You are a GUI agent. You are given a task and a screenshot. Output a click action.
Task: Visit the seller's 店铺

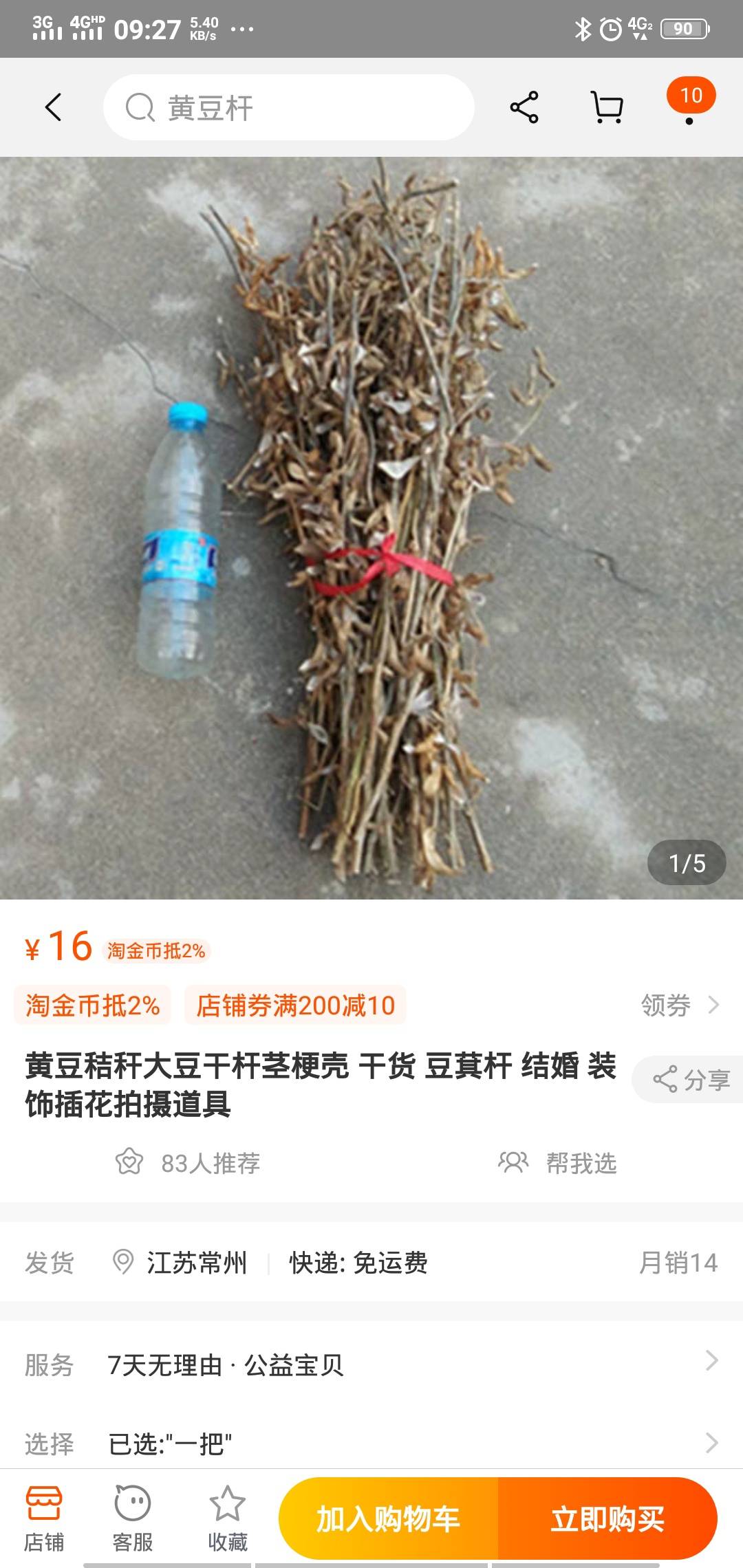pos(44,1517)
